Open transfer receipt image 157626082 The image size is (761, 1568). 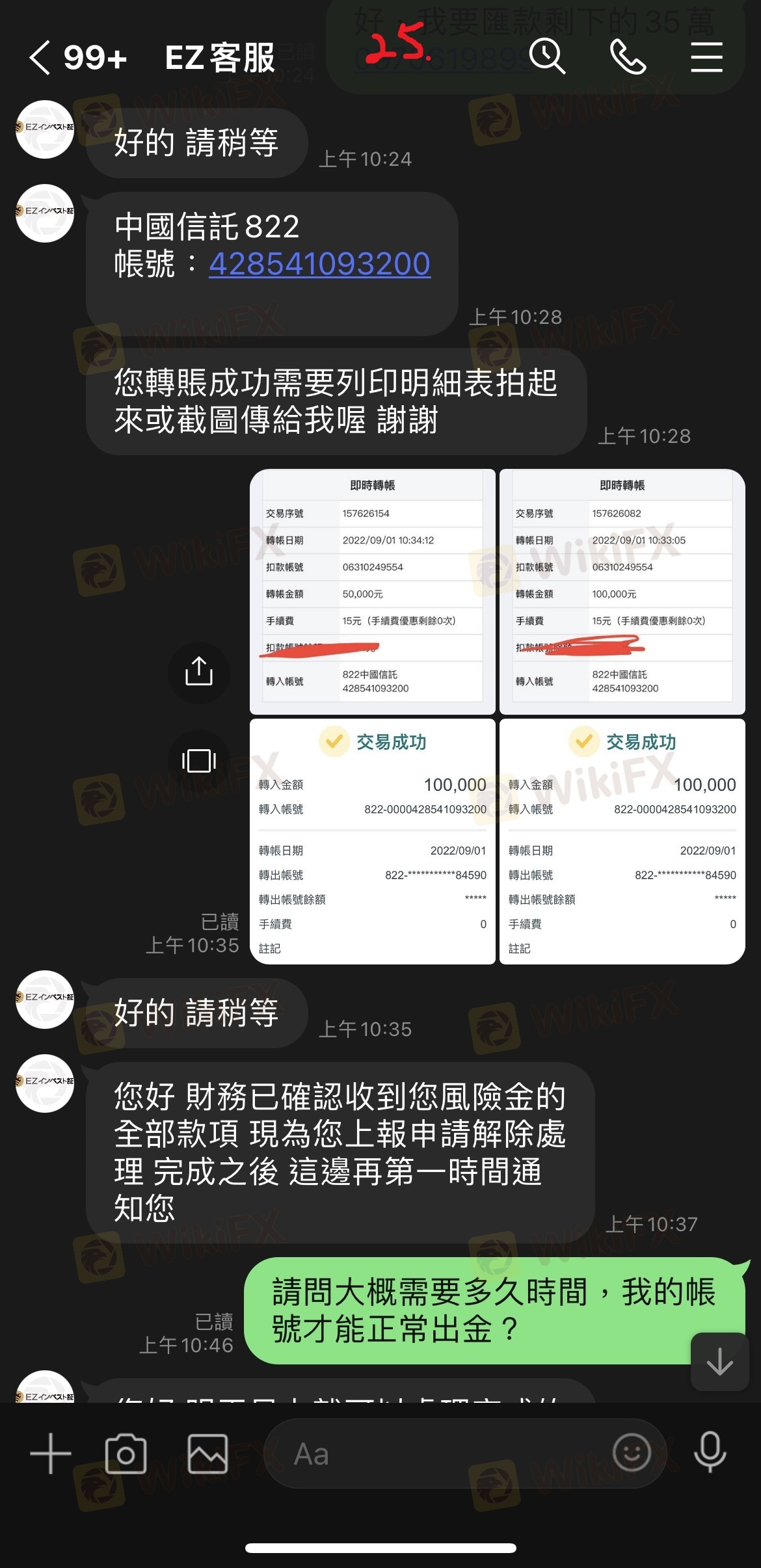(x=622, y=591)
